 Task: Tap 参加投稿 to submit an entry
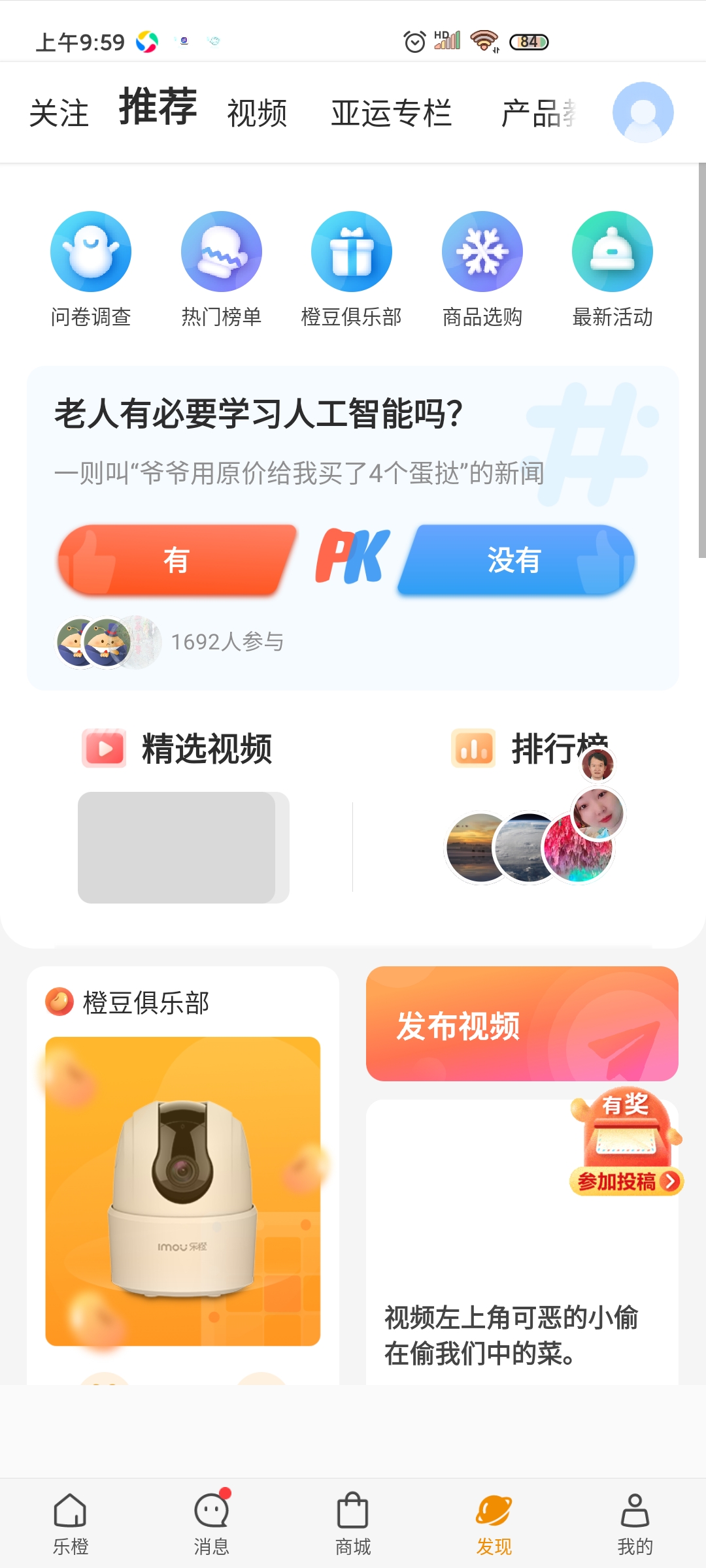pyautogui.click(x=626, y=1181)
